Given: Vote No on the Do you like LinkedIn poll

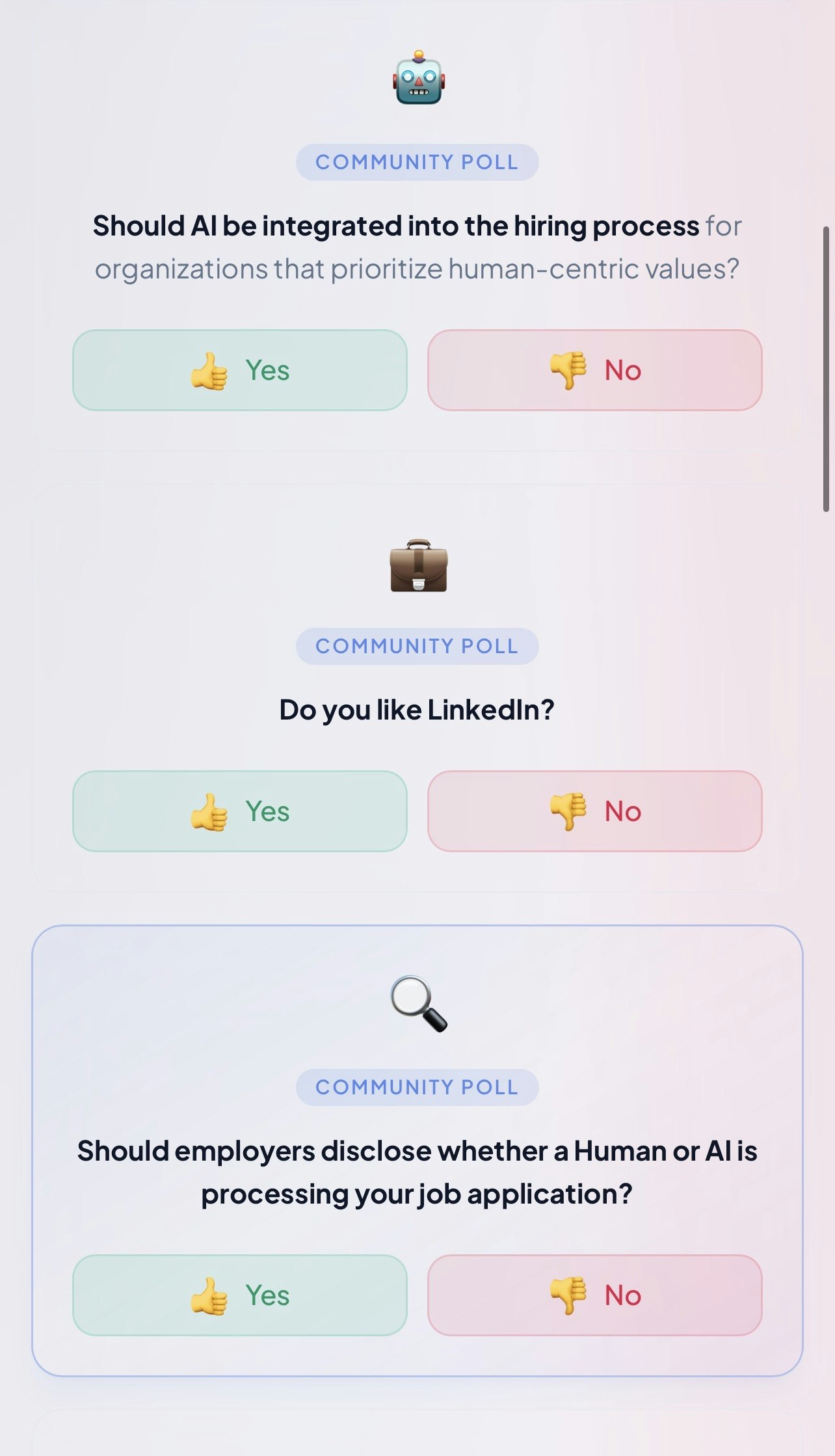Looking at the screenshot, I should 596,811.
